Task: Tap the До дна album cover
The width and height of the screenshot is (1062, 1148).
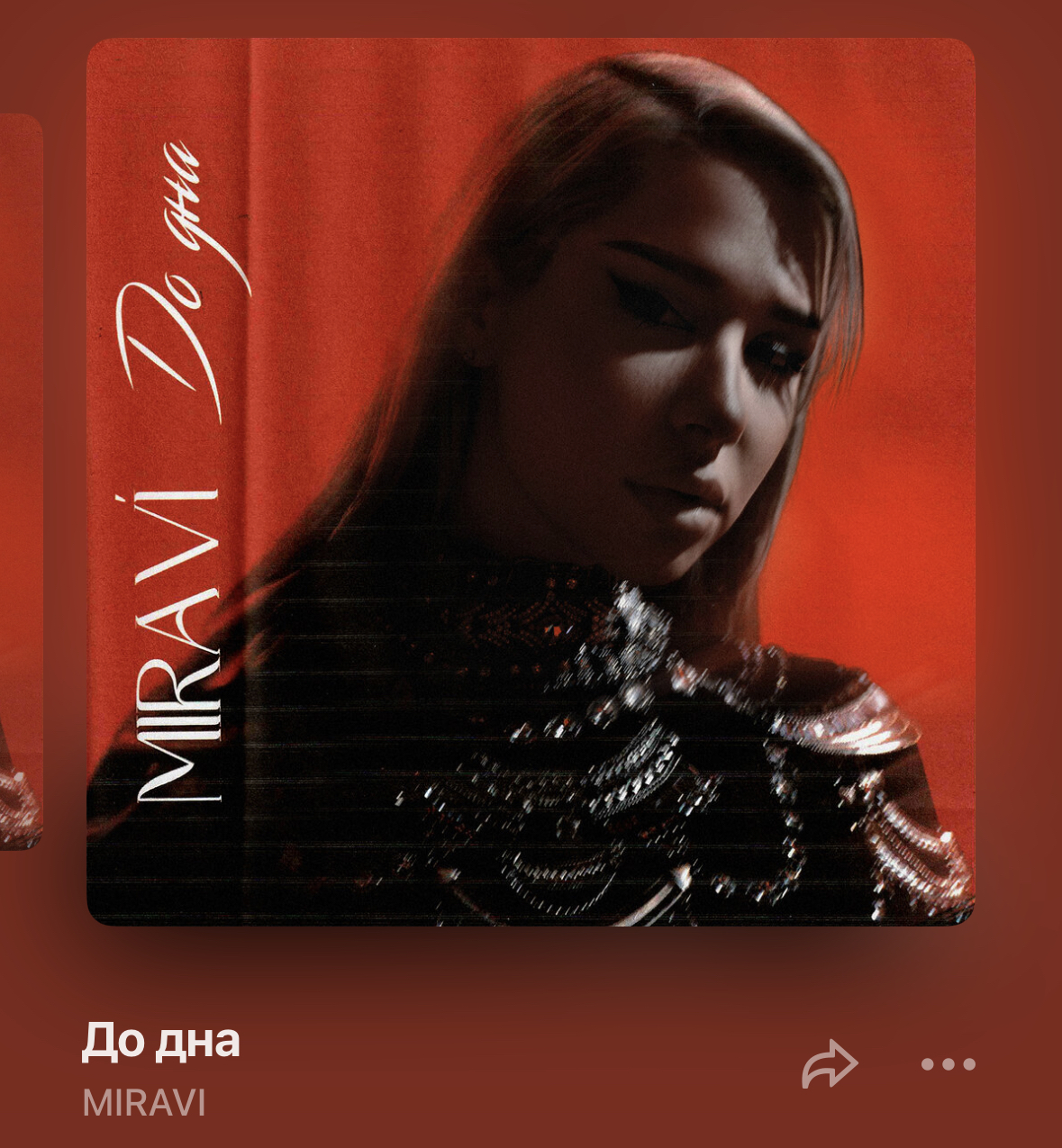Action: pyautogui.click(x=531, y=482)
